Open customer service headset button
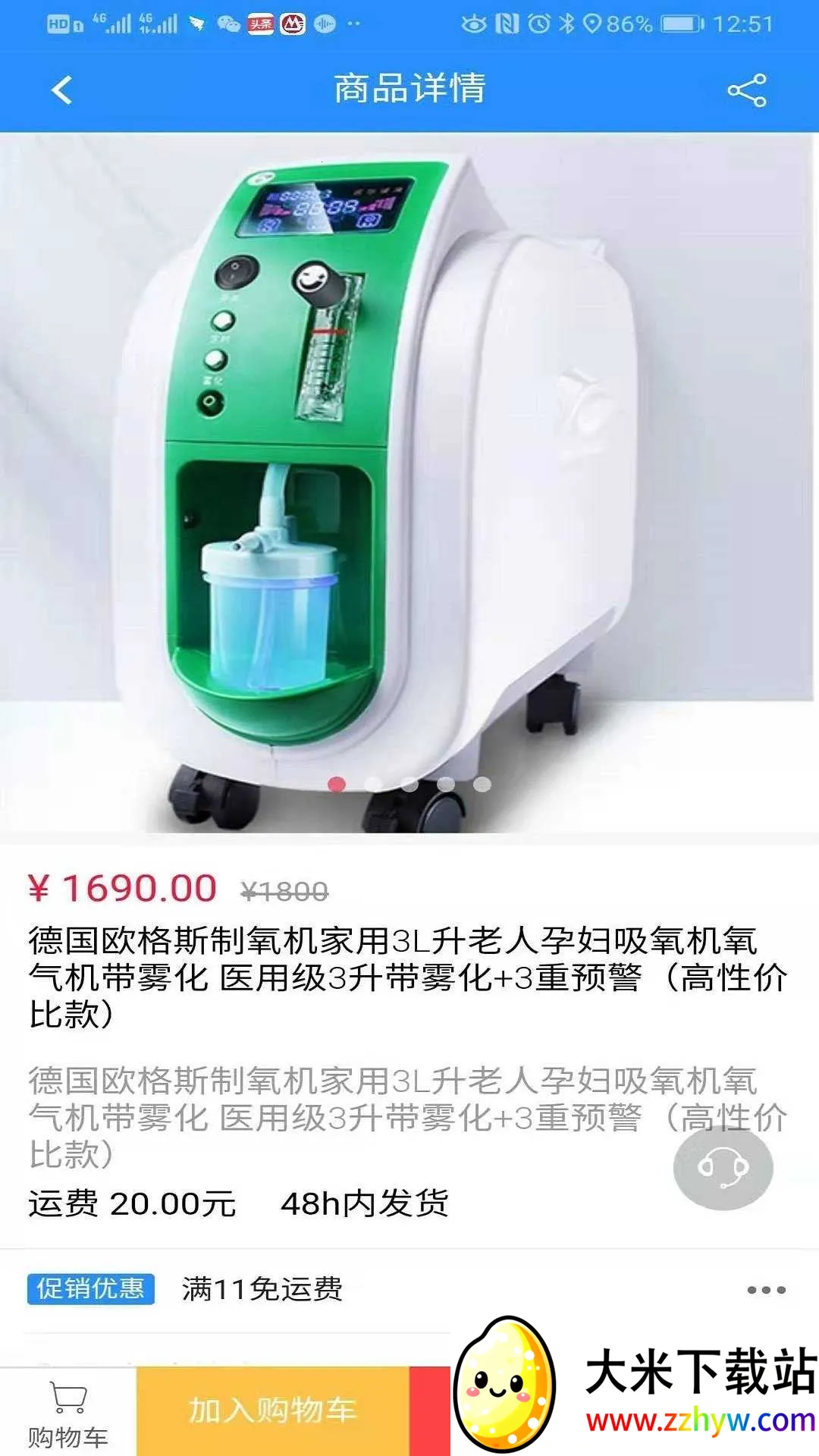Image resolution: width=819 pixels, height=1456 pixels. pyautogui.click(x=723, y=1167)
